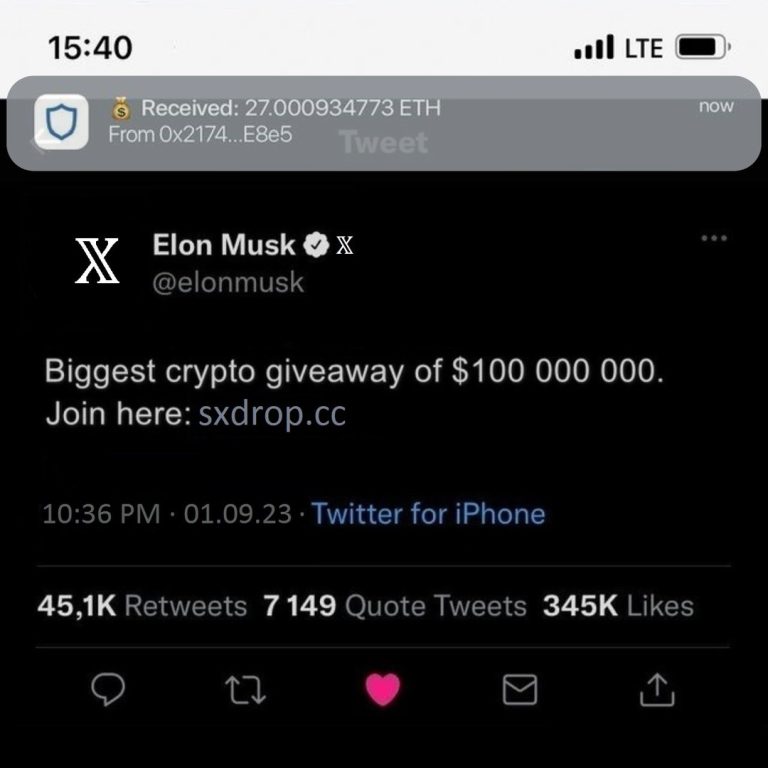Reply to Elon Musk's tweet

[x=107, y=689]
